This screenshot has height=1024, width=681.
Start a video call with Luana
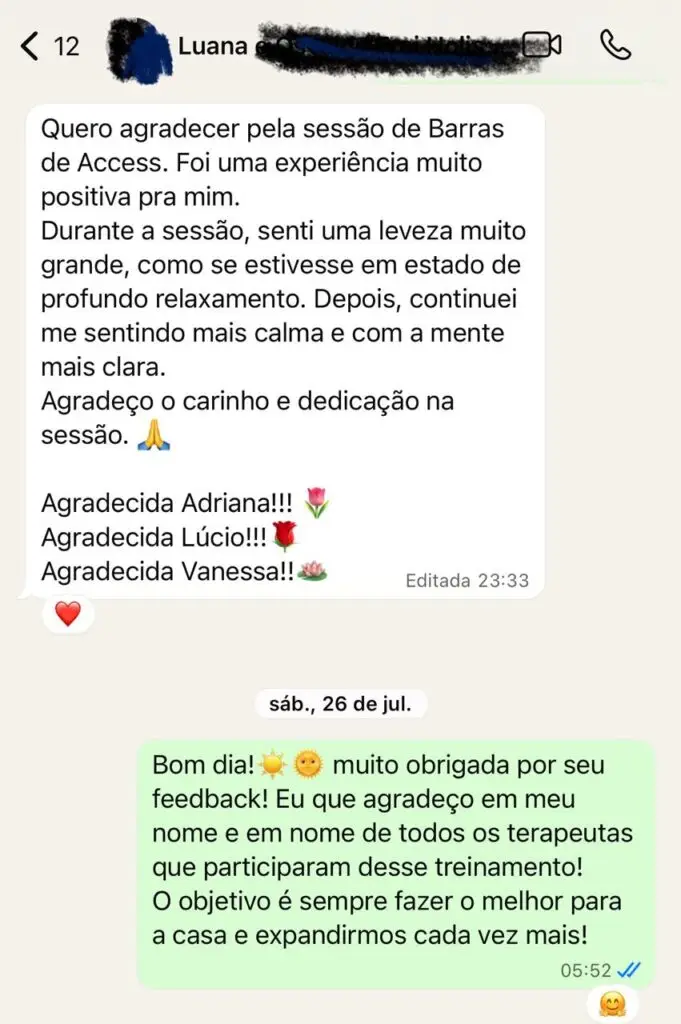541,45
